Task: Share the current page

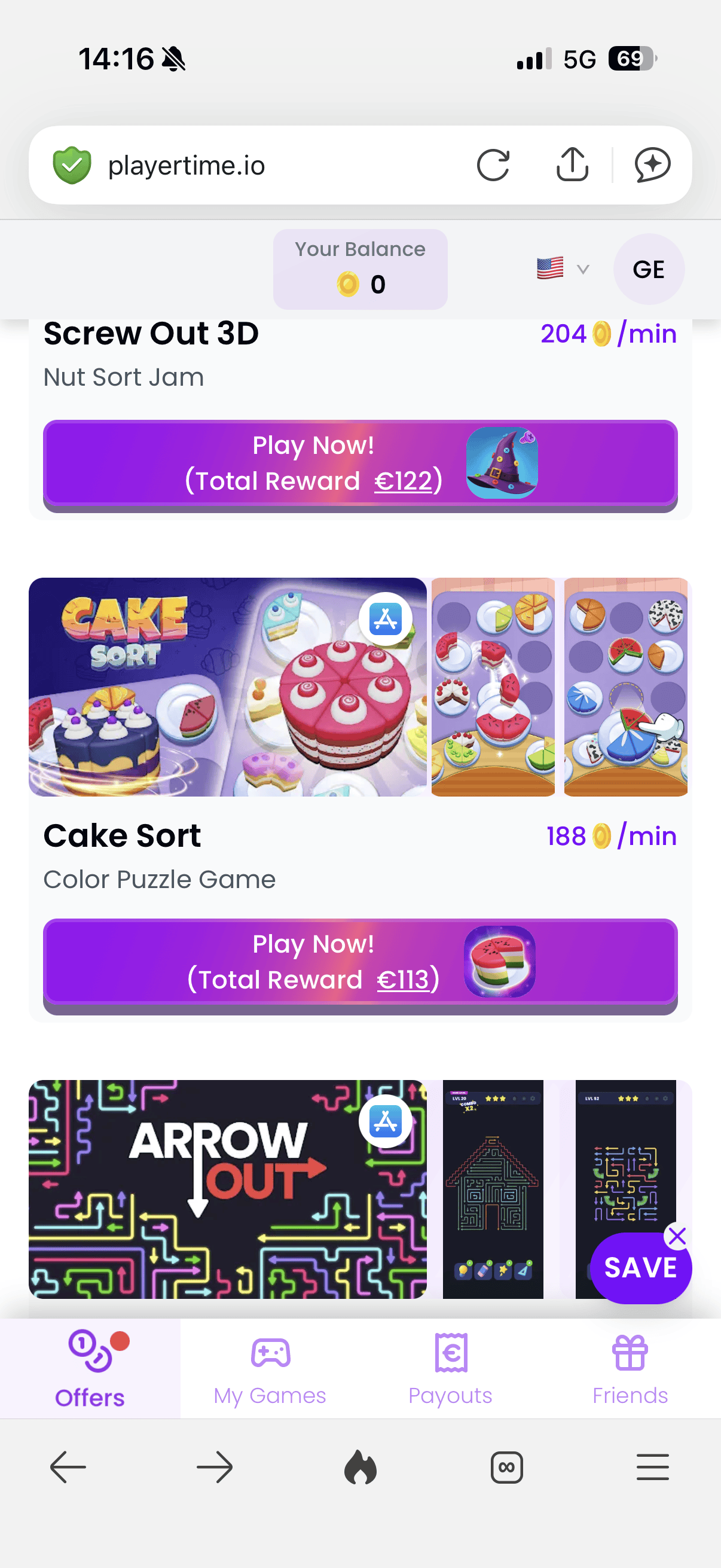Action: point(572,165)
